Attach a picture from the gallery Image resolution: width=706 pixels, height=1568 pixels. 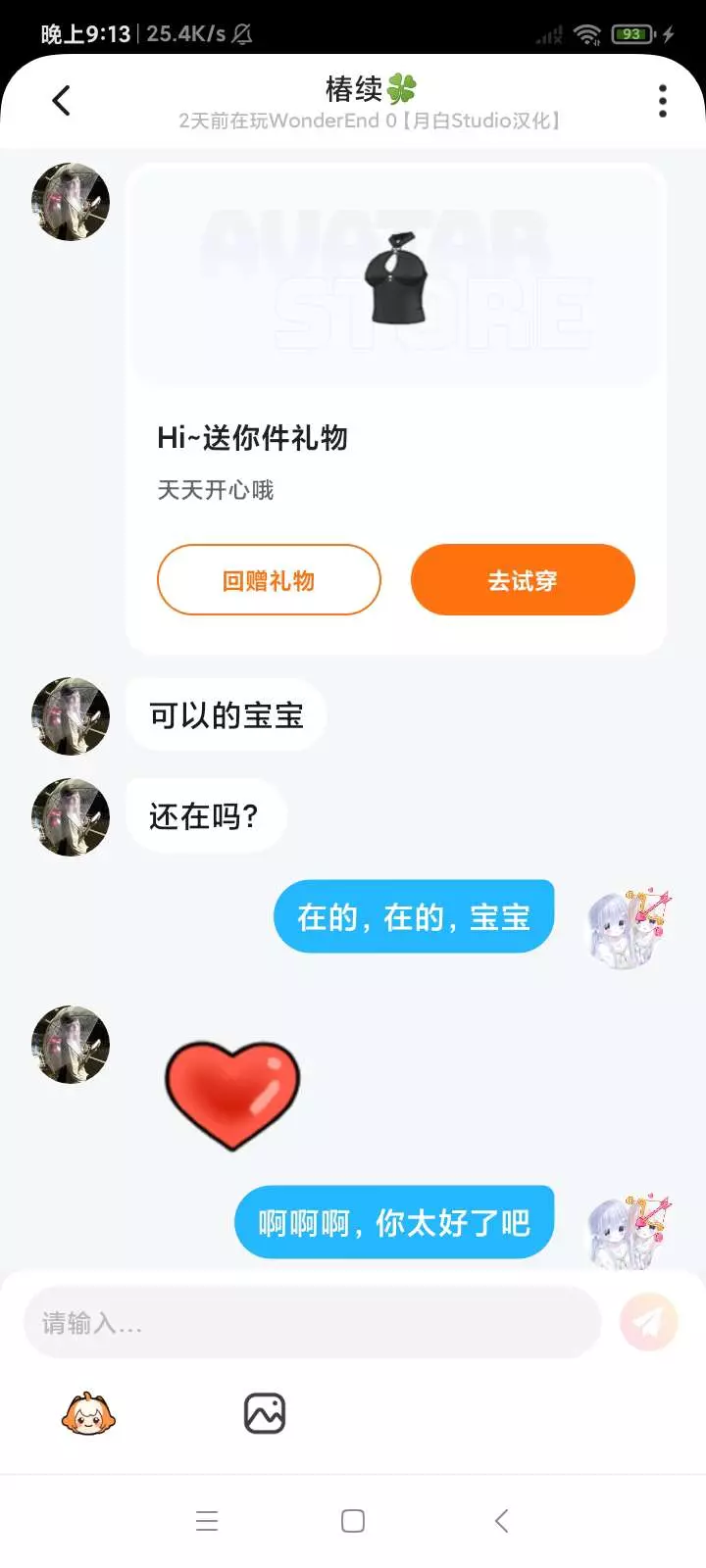pyautogui.click(x=265, y=1414)
